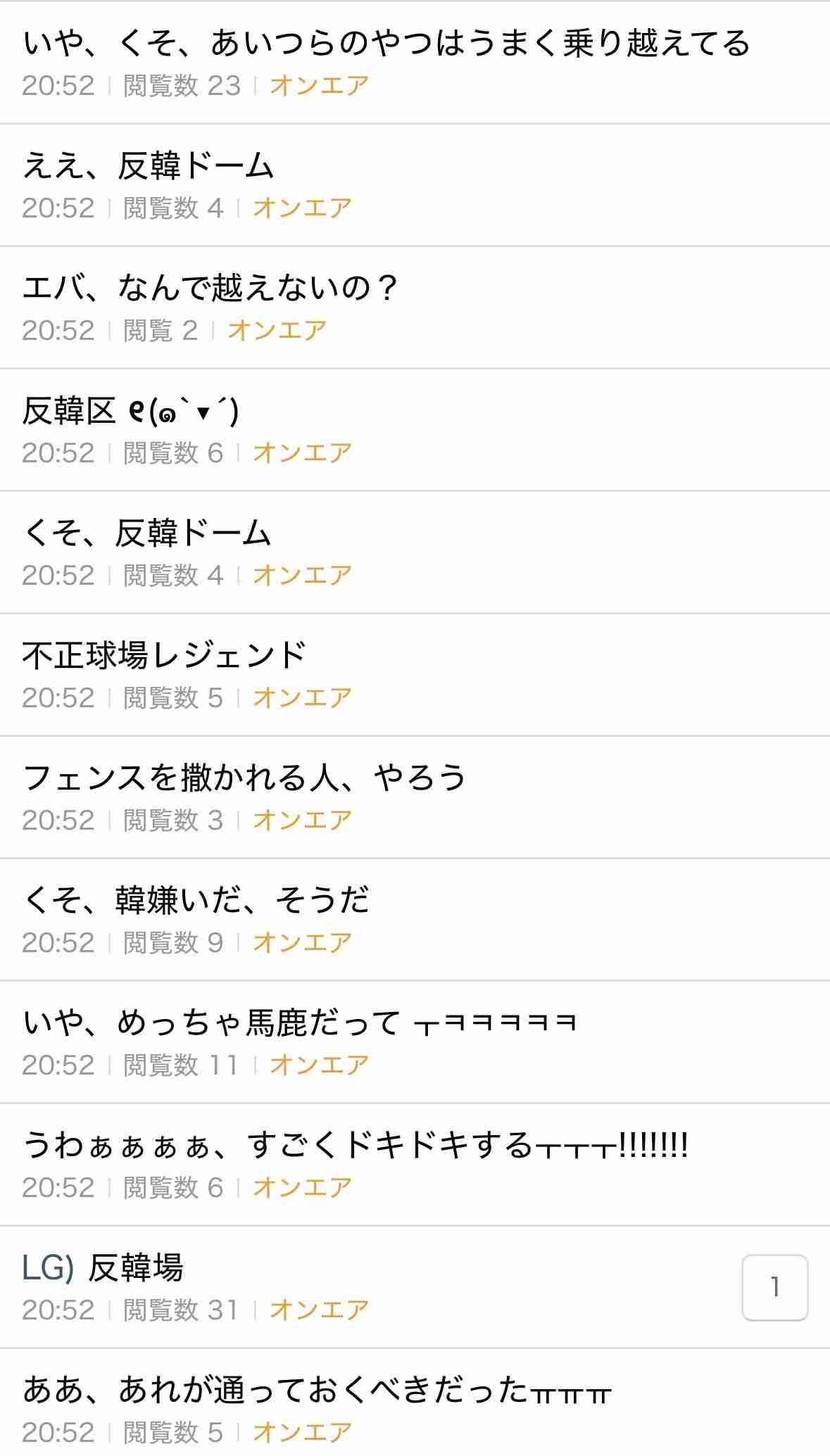Open the post starting with '反韓区'

coord(130,411)
